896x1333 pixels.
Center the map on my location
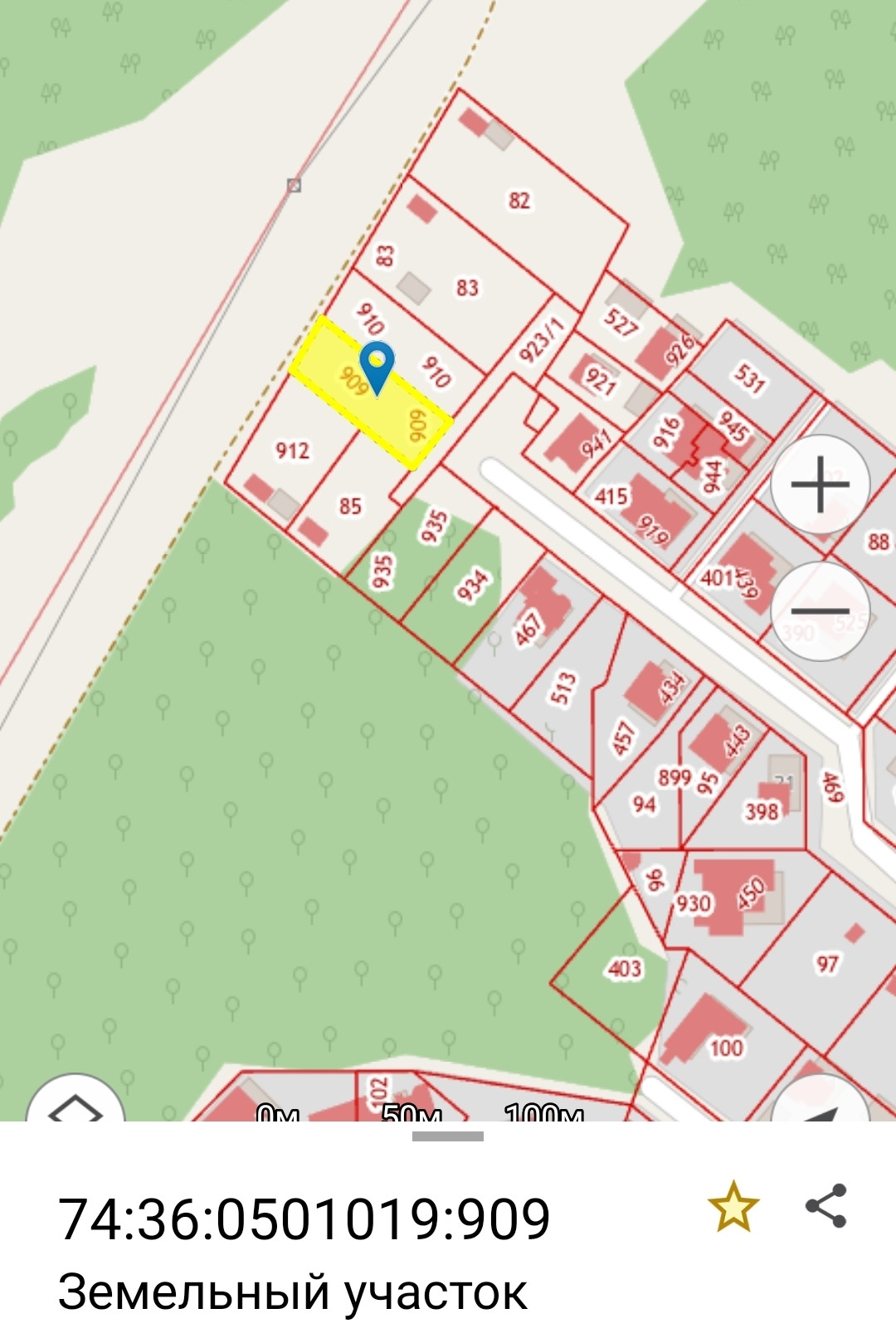820,1105
